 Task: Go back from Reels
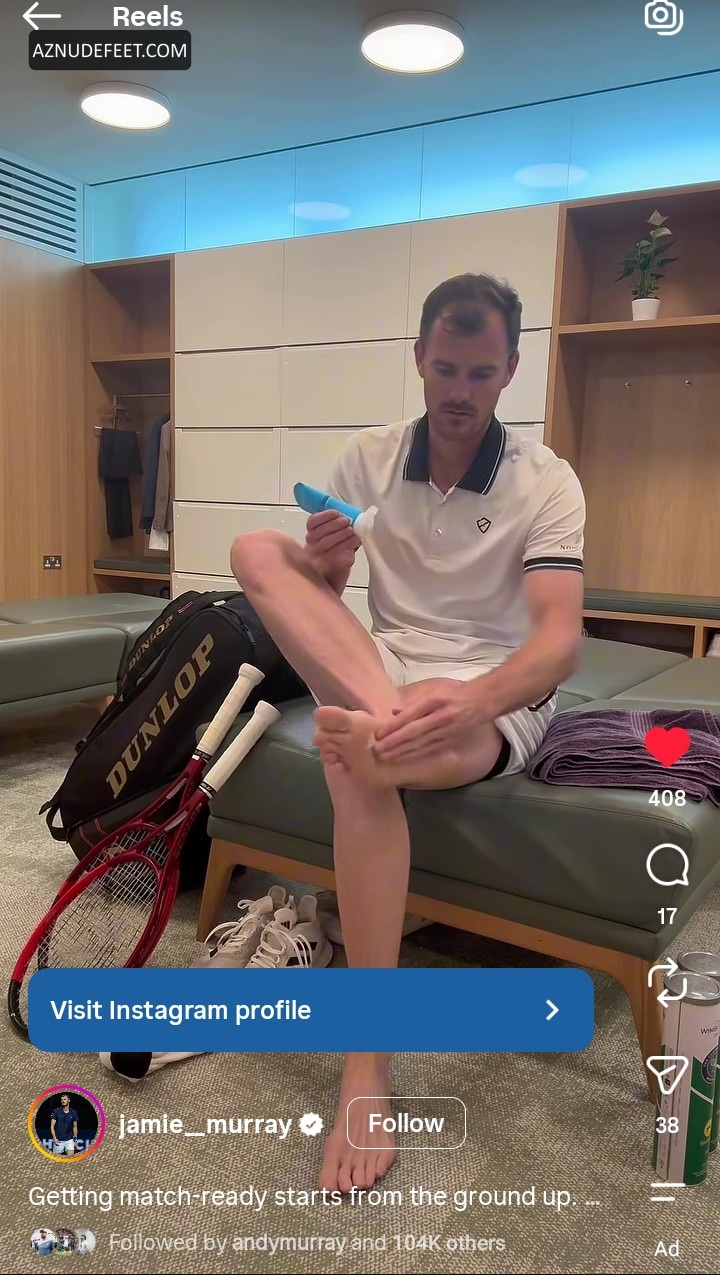click(41, 16)
